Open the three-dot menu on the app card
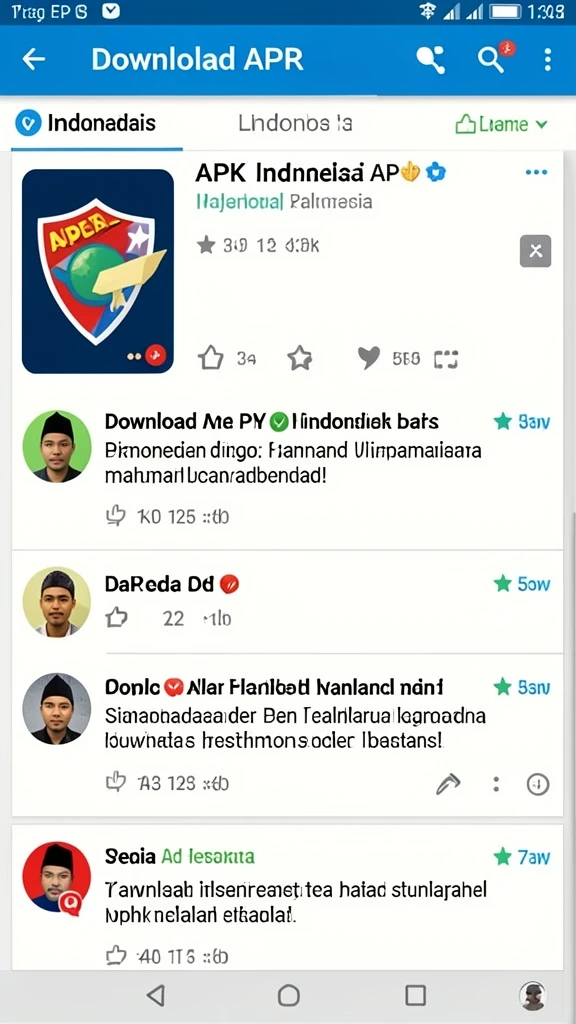This screenshot has height=1024, width=576. click(536, 172)
